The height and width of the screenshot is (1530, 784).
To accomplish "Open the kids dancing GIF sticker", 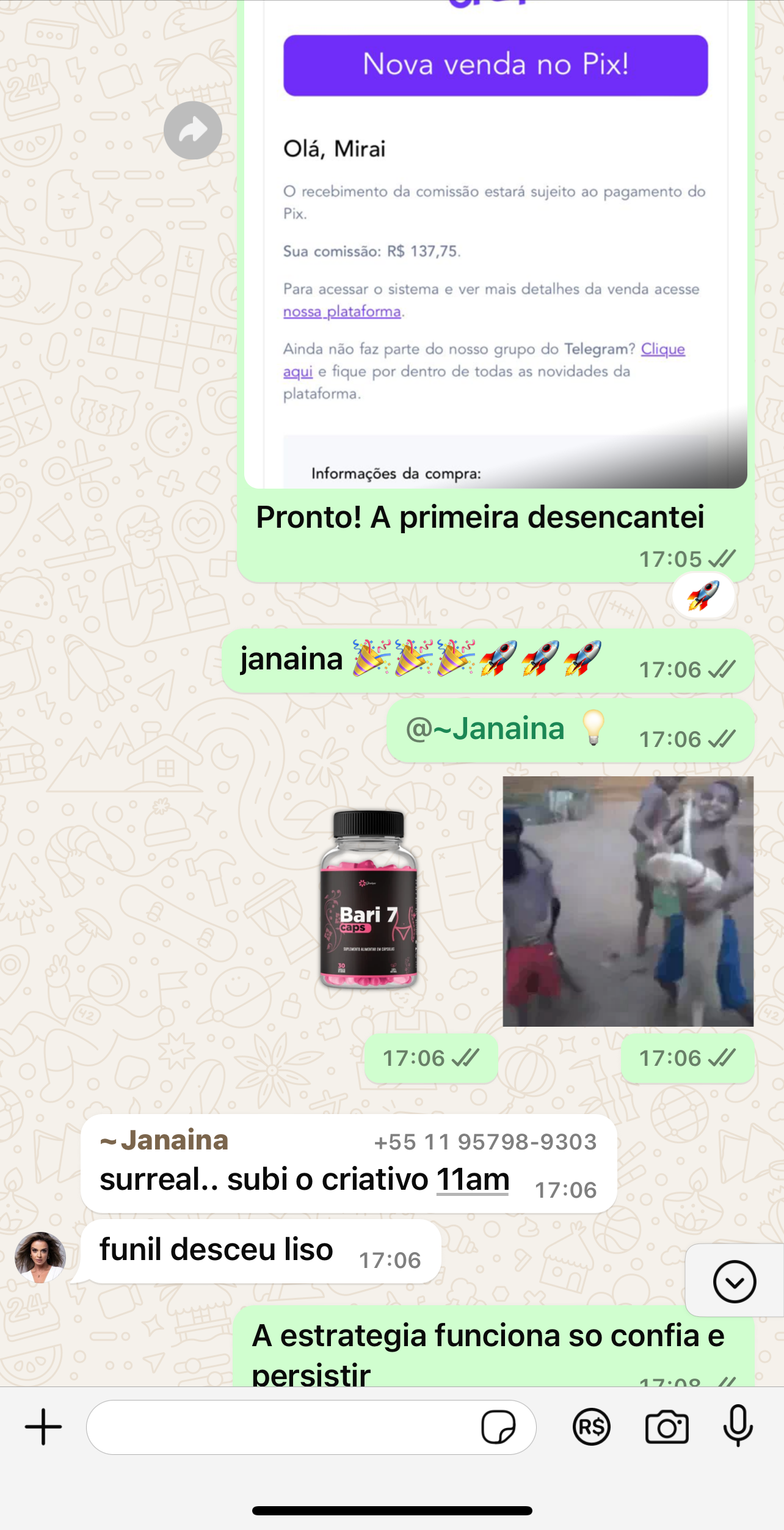I will [x=628, y=901].
